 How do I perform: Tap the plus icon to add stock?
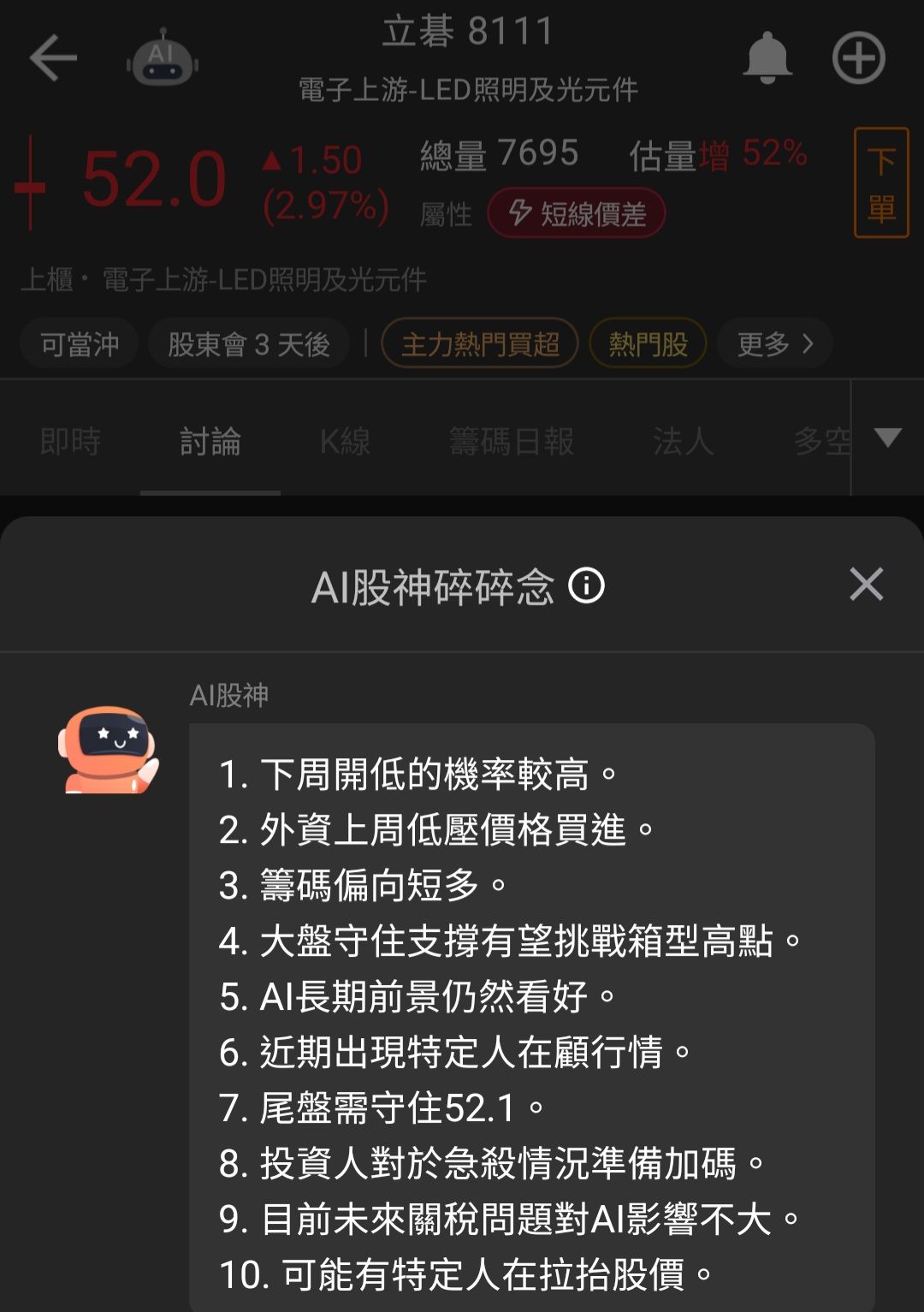[x=858, y=58]
